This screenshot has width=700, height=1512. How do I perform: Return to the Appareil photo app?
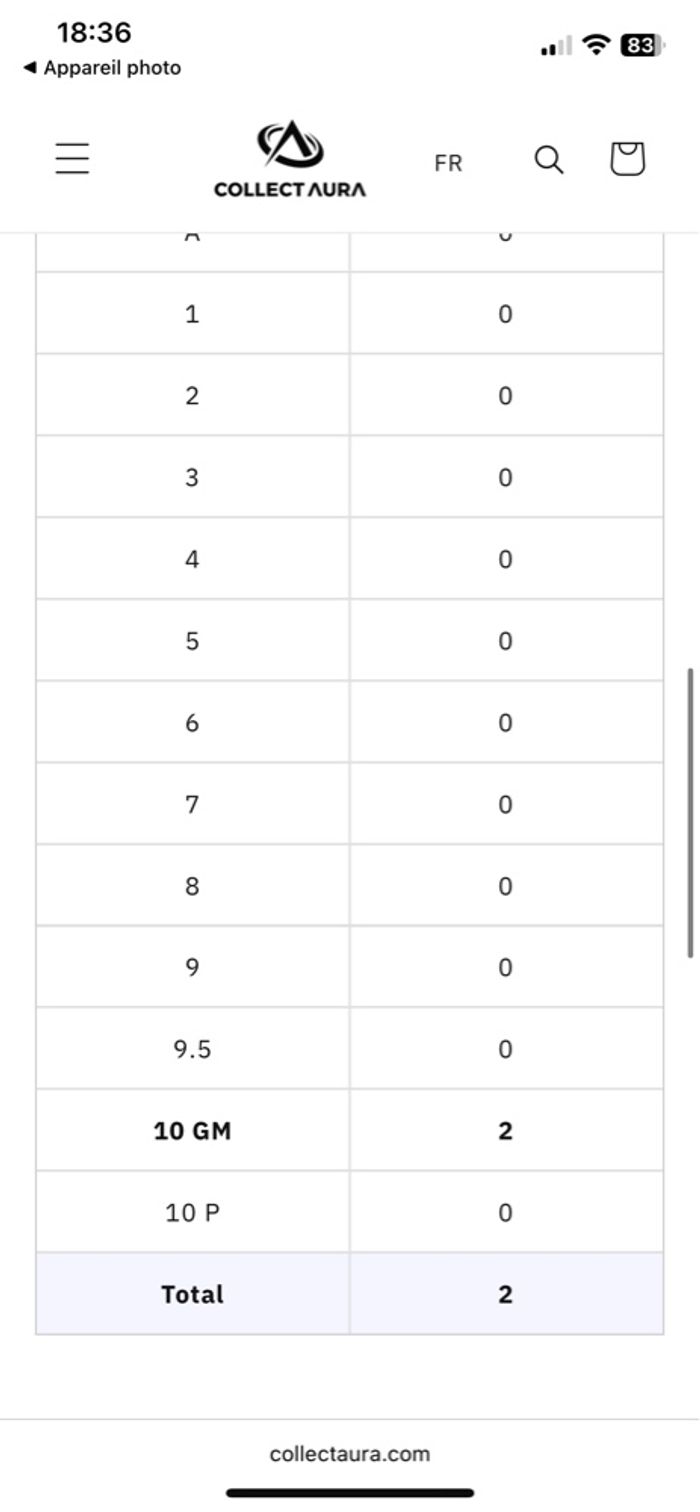[102, 68]
